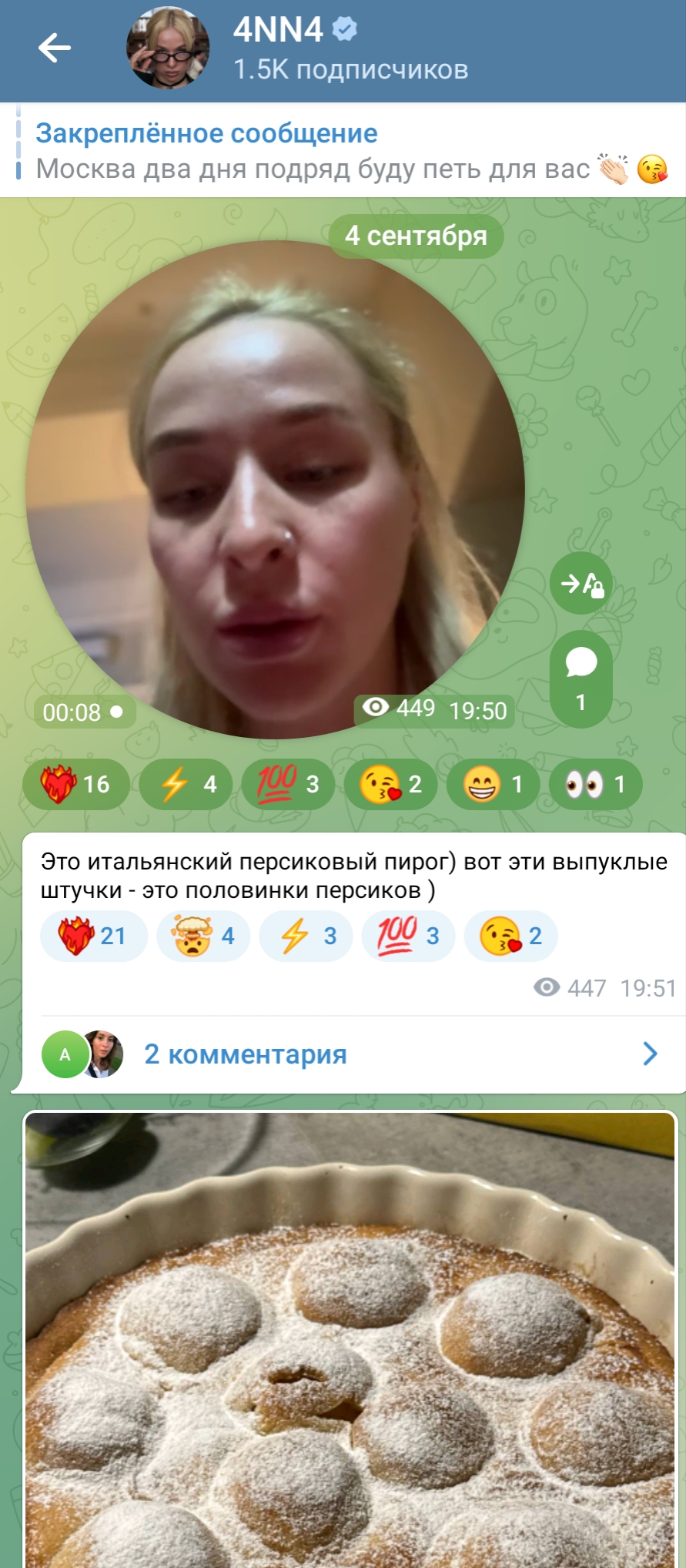Open comments on the round video
The height and width of the screenshot is (1568, 686).
click(x=581, y=679)
